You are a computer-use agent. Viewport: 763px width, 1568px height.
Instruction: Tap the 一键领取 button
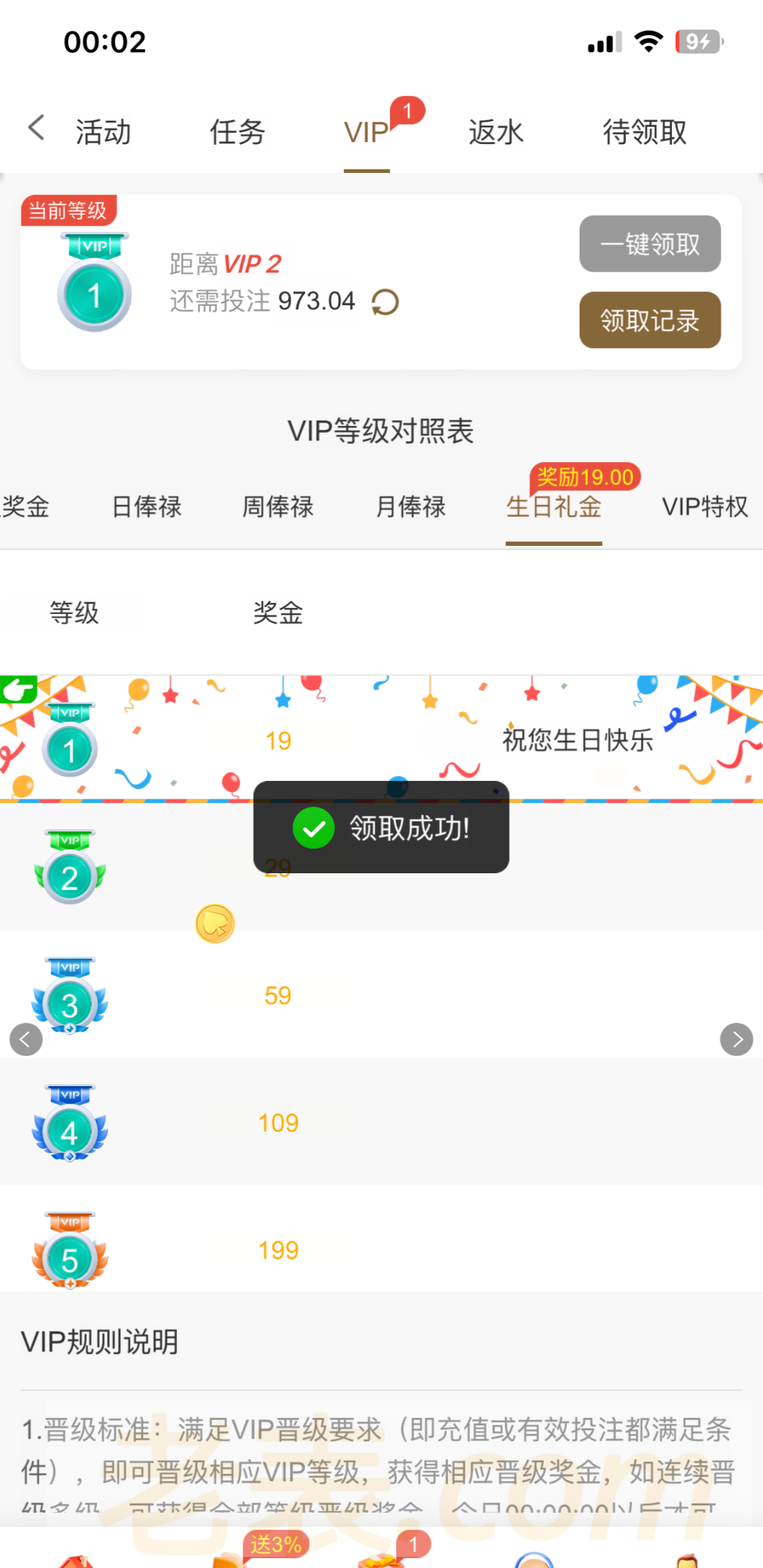(649, 244)
